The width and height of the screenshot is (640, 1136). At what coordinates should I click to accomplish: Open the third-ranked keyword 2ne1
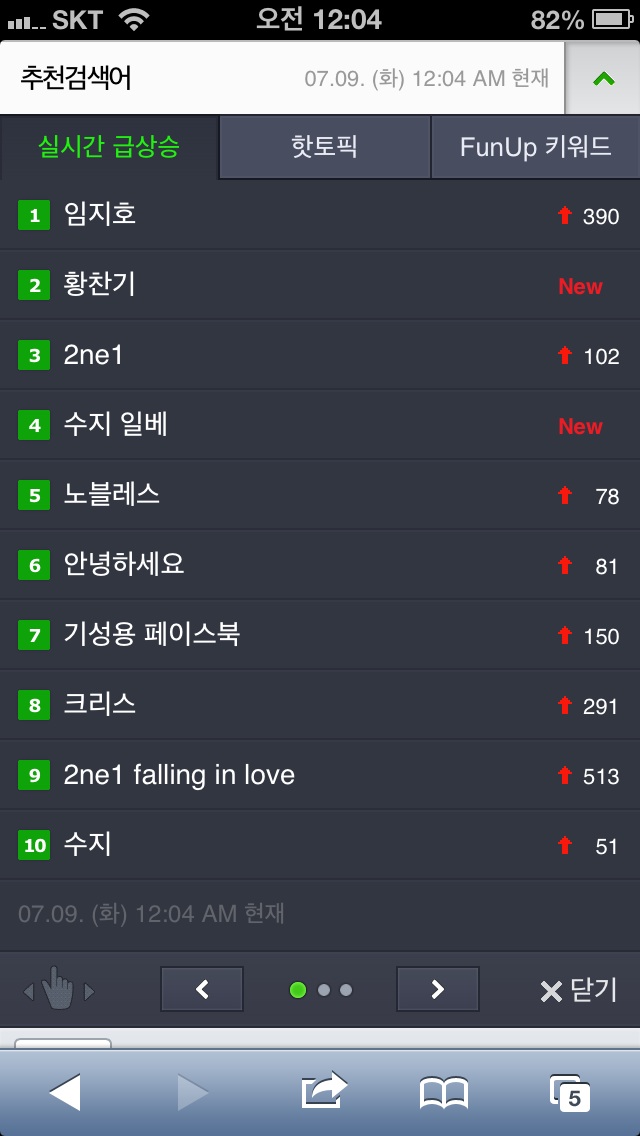[x=94, y=355]
